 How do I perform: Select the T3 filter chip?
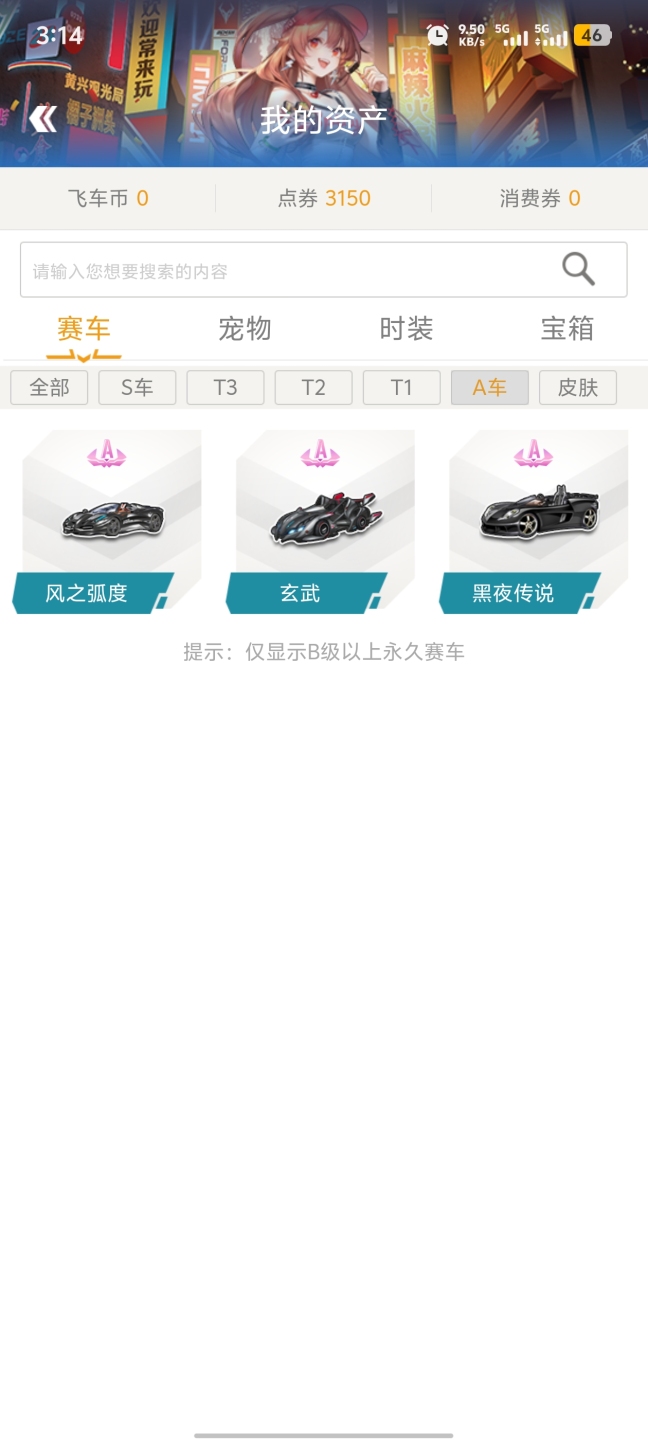point(225,387)
